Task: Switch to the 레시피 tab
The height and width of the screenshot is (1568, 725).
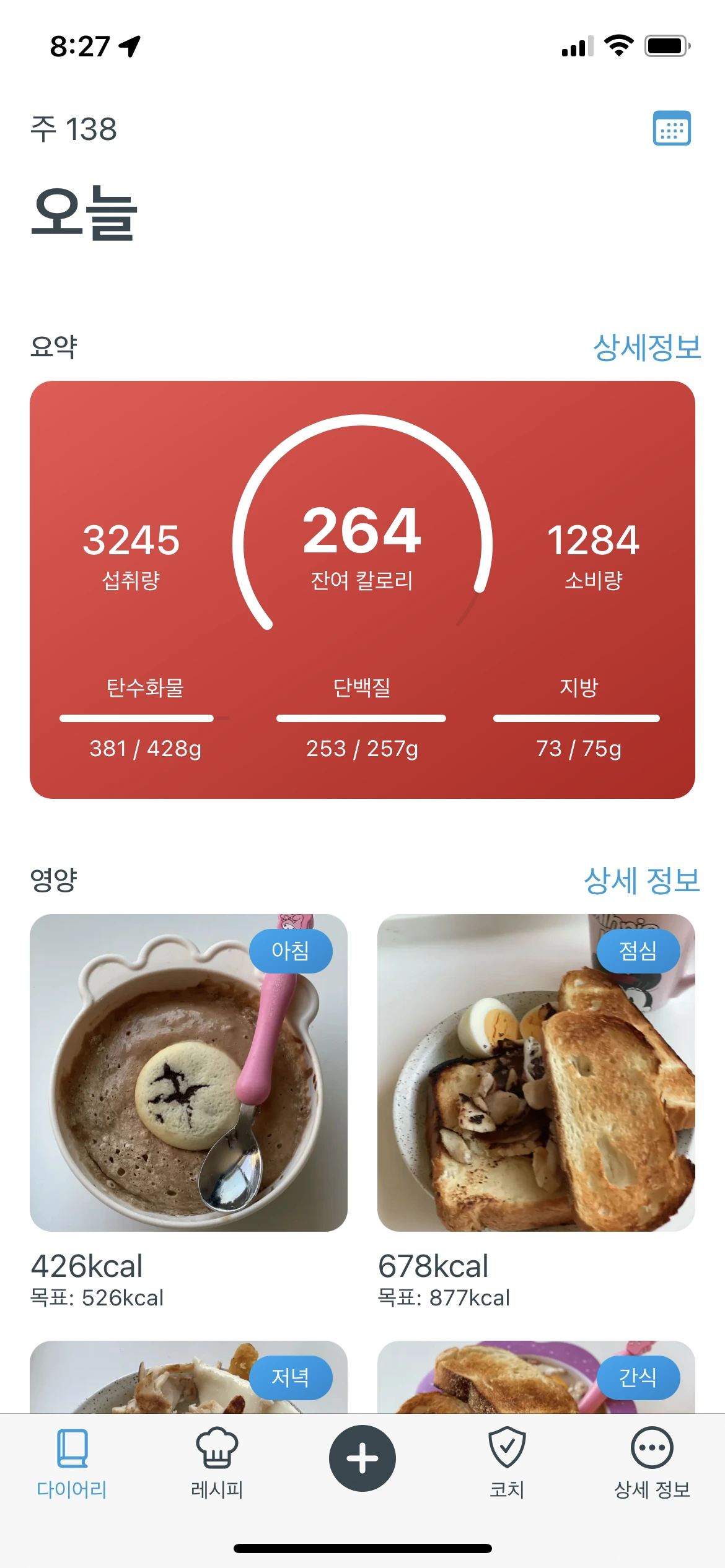Action: click(217, 1463)
